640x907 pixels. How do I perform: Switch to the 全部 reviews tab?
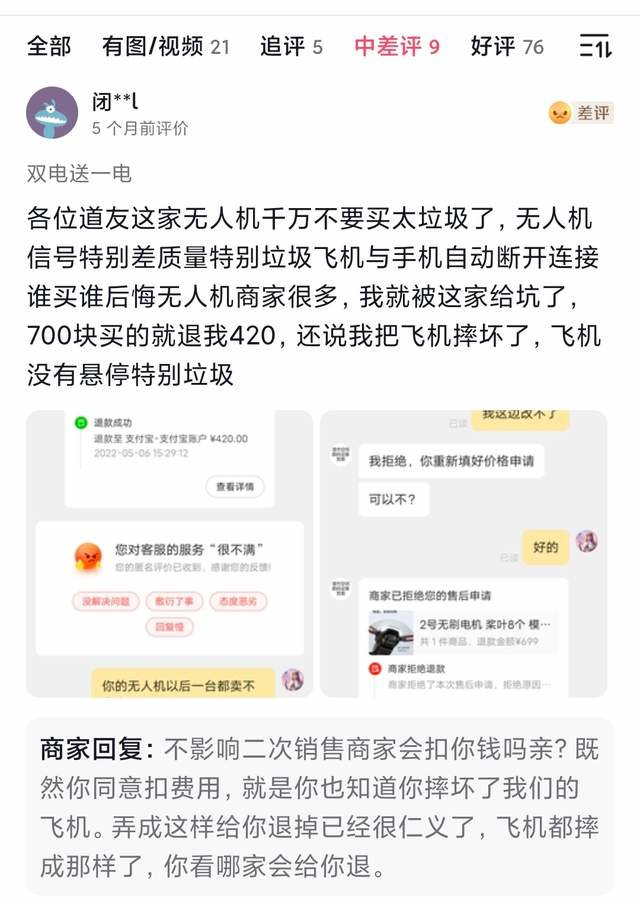click(x=49, y=46)
